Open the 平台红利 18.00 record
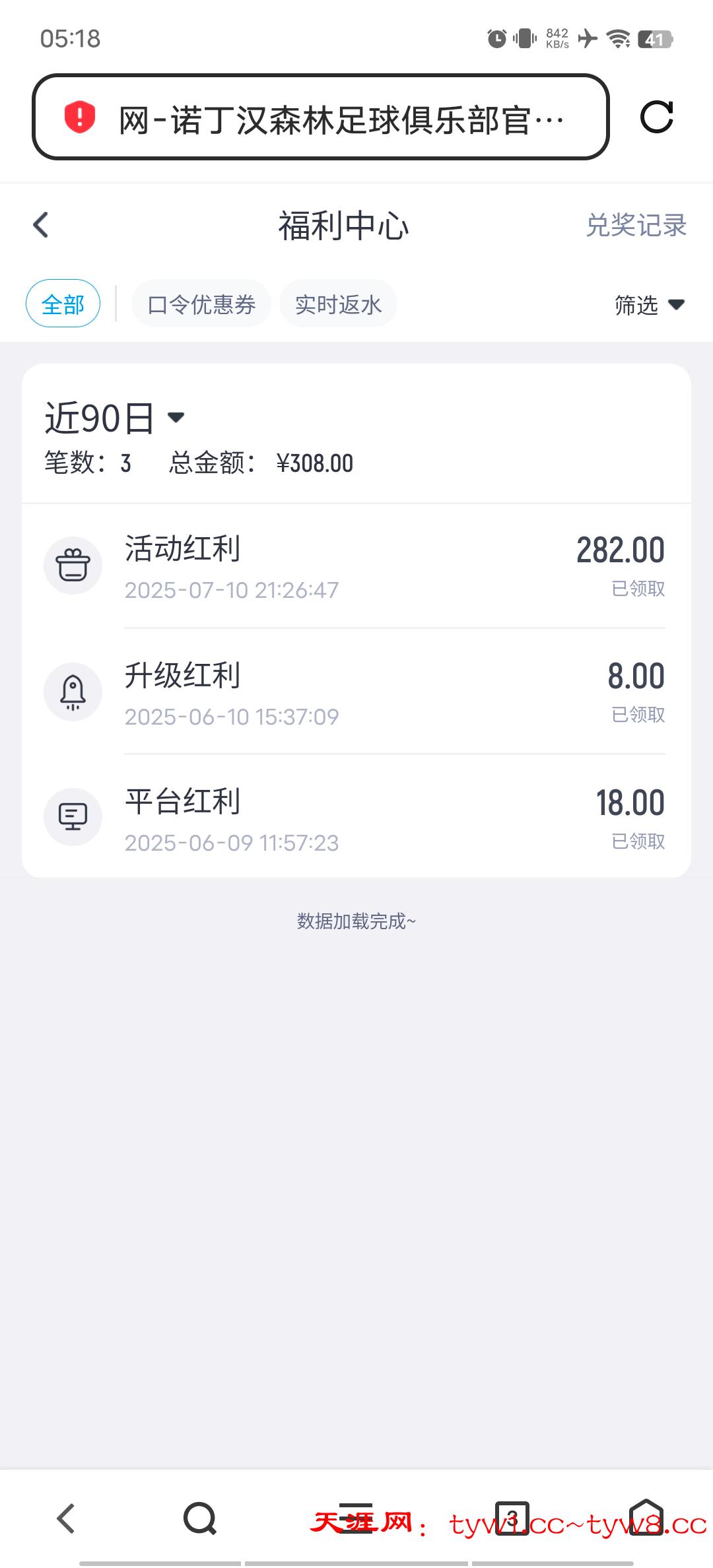 pos(356,818)
